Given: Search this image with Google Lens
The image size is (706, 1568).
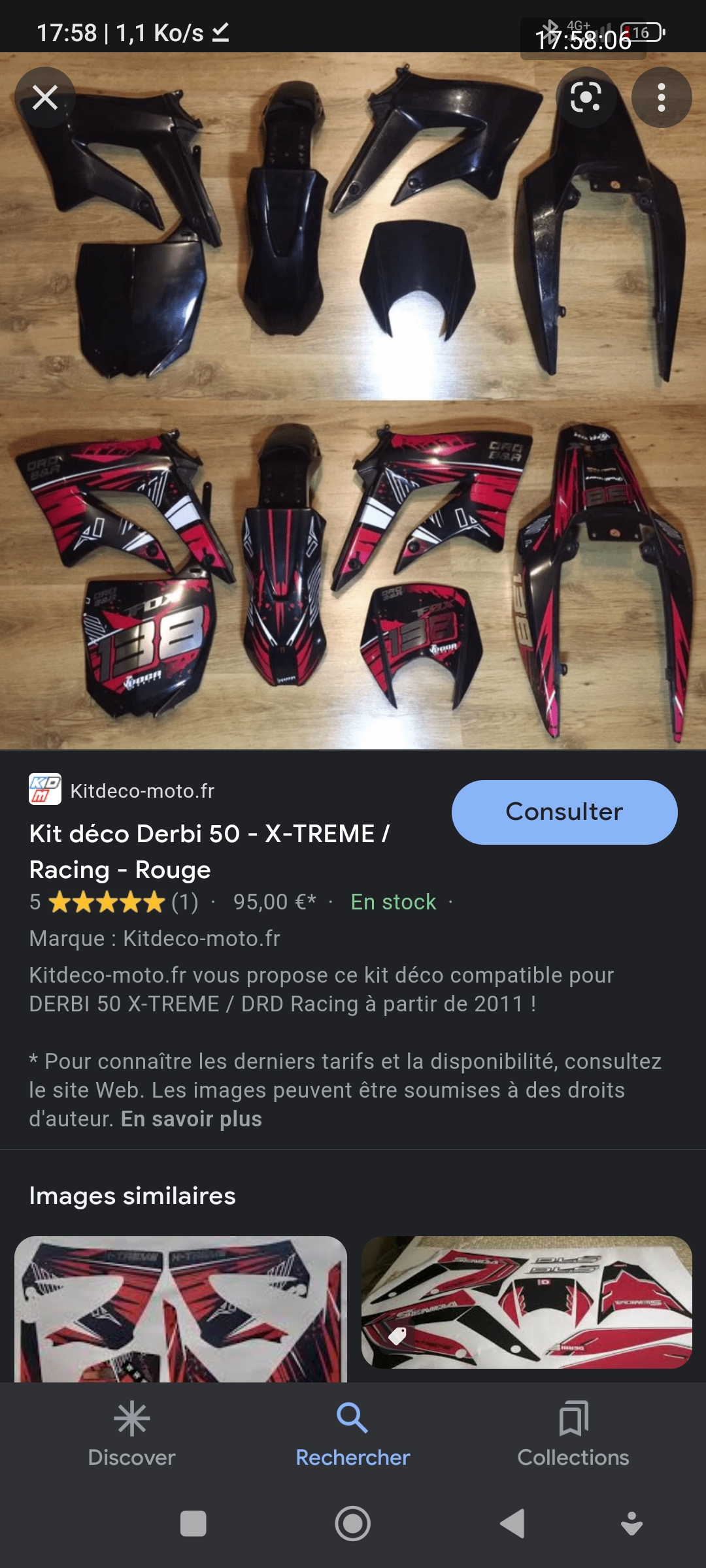Looking at the screenshot, I should click(x=586, y=98).
